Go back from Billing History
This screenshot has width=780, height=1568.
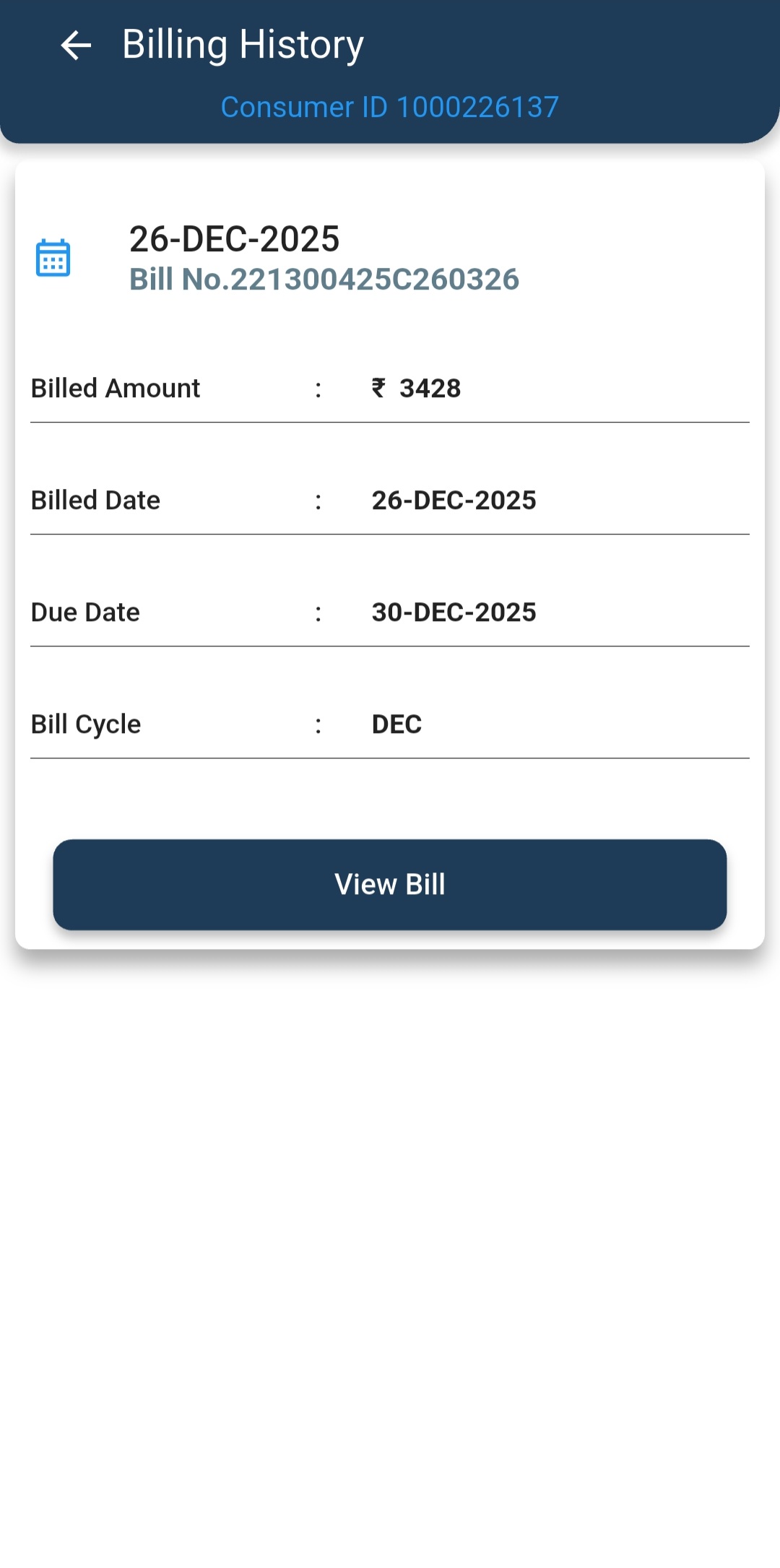point(76,46)
